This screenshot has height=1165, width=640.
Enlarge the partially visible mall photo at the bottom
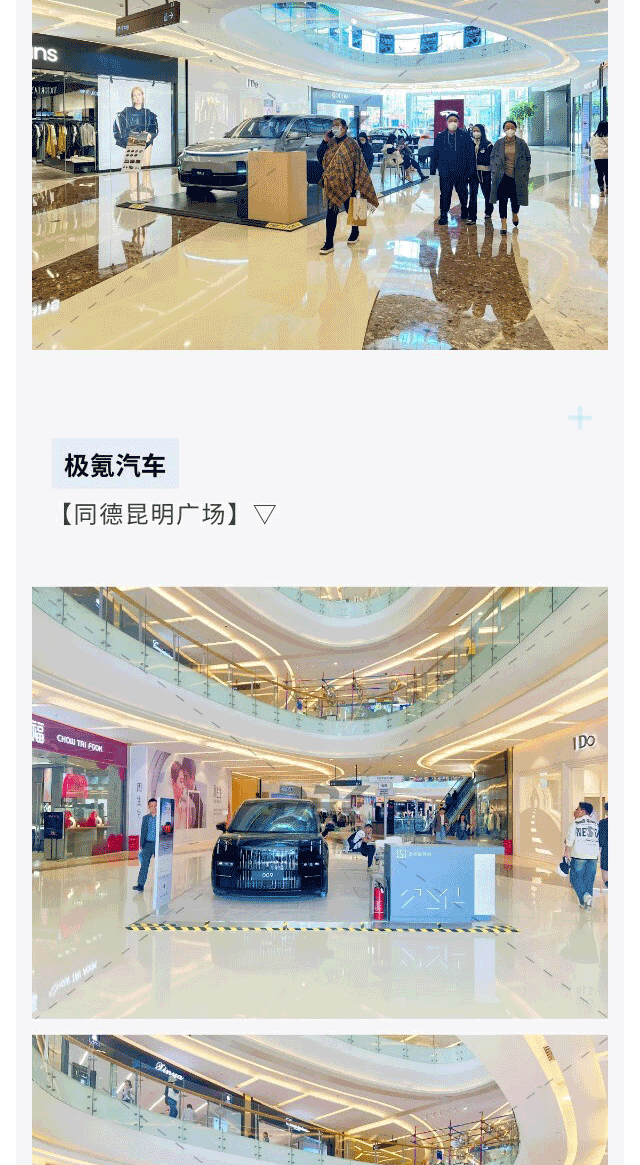(320, 1100)
